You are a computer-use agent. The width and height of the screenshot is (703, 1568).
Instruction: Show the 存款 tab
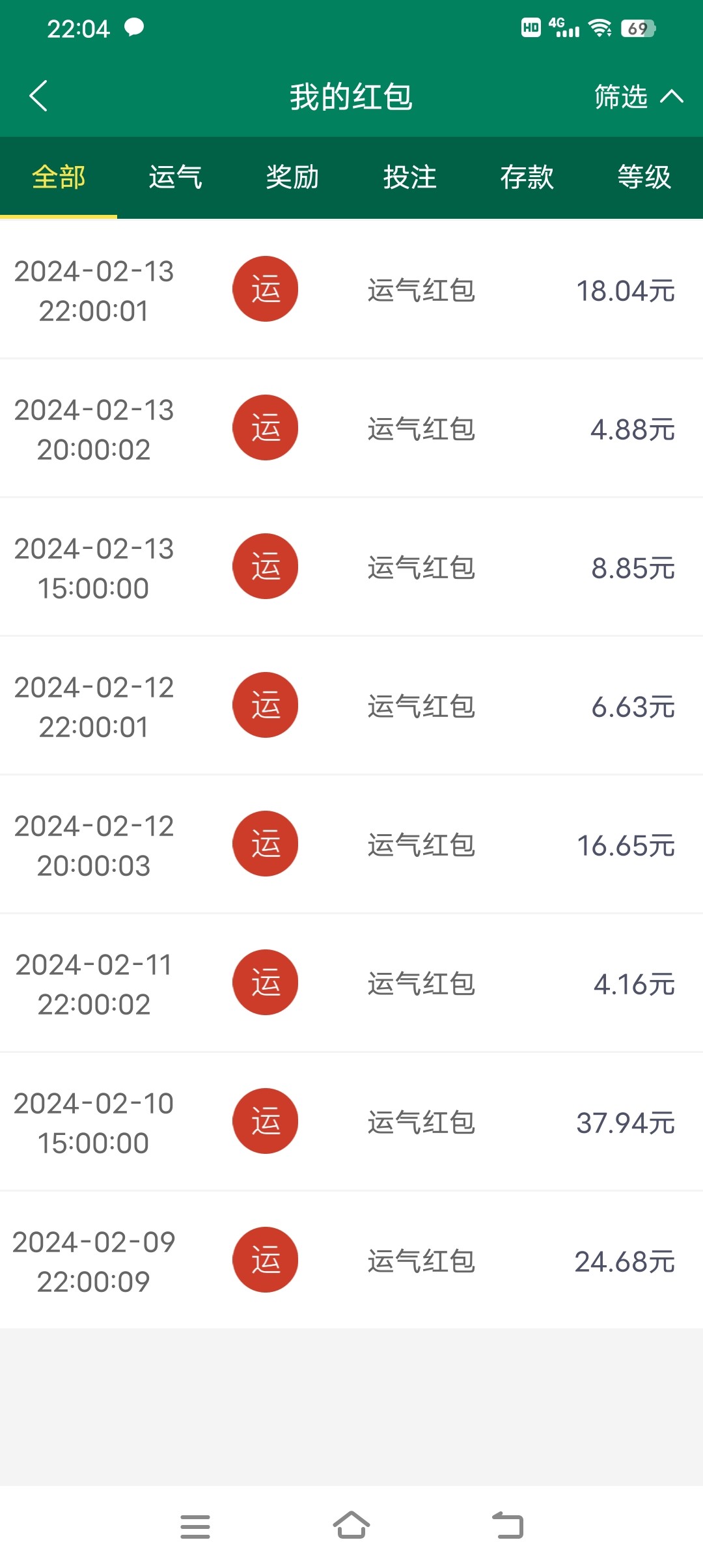[x=527, y=177]
